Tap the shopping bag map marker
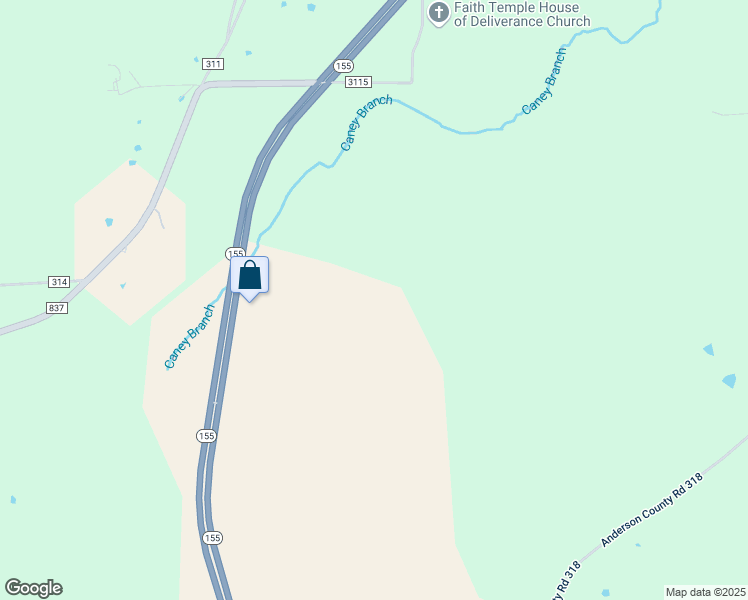 249,275
